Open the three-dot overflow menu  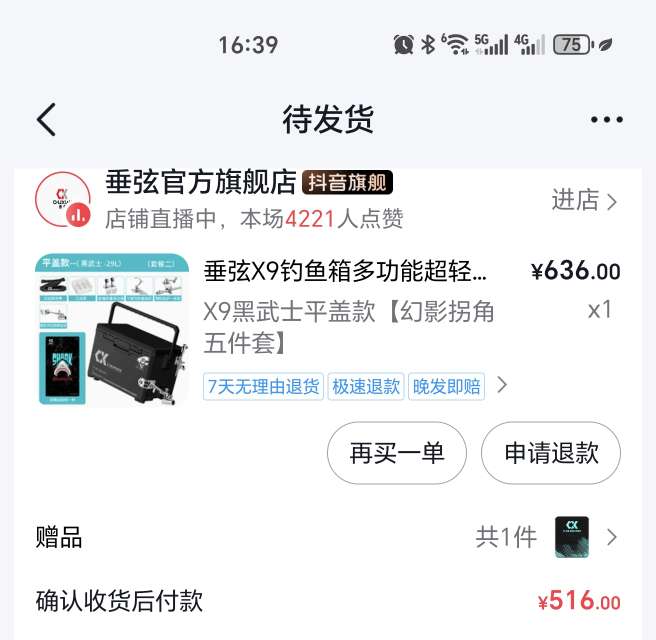(606, 120)
